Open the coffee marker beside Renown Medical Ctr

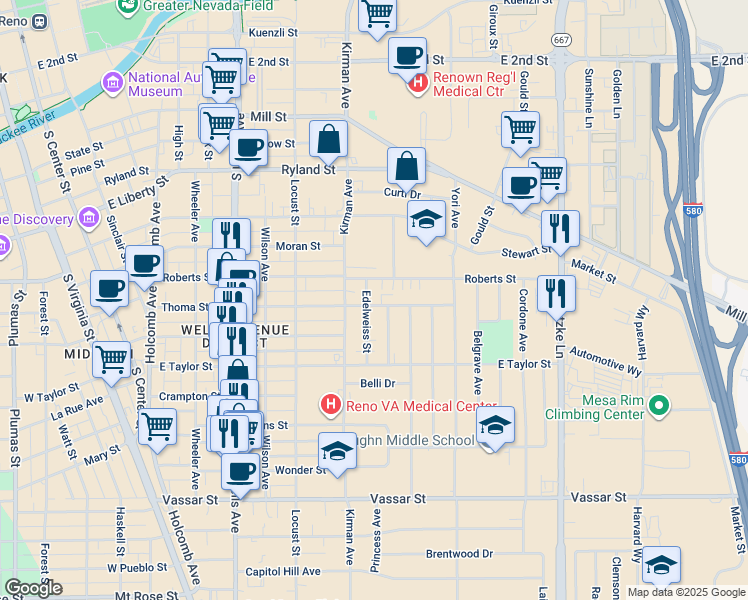click(x=407, y=56)
